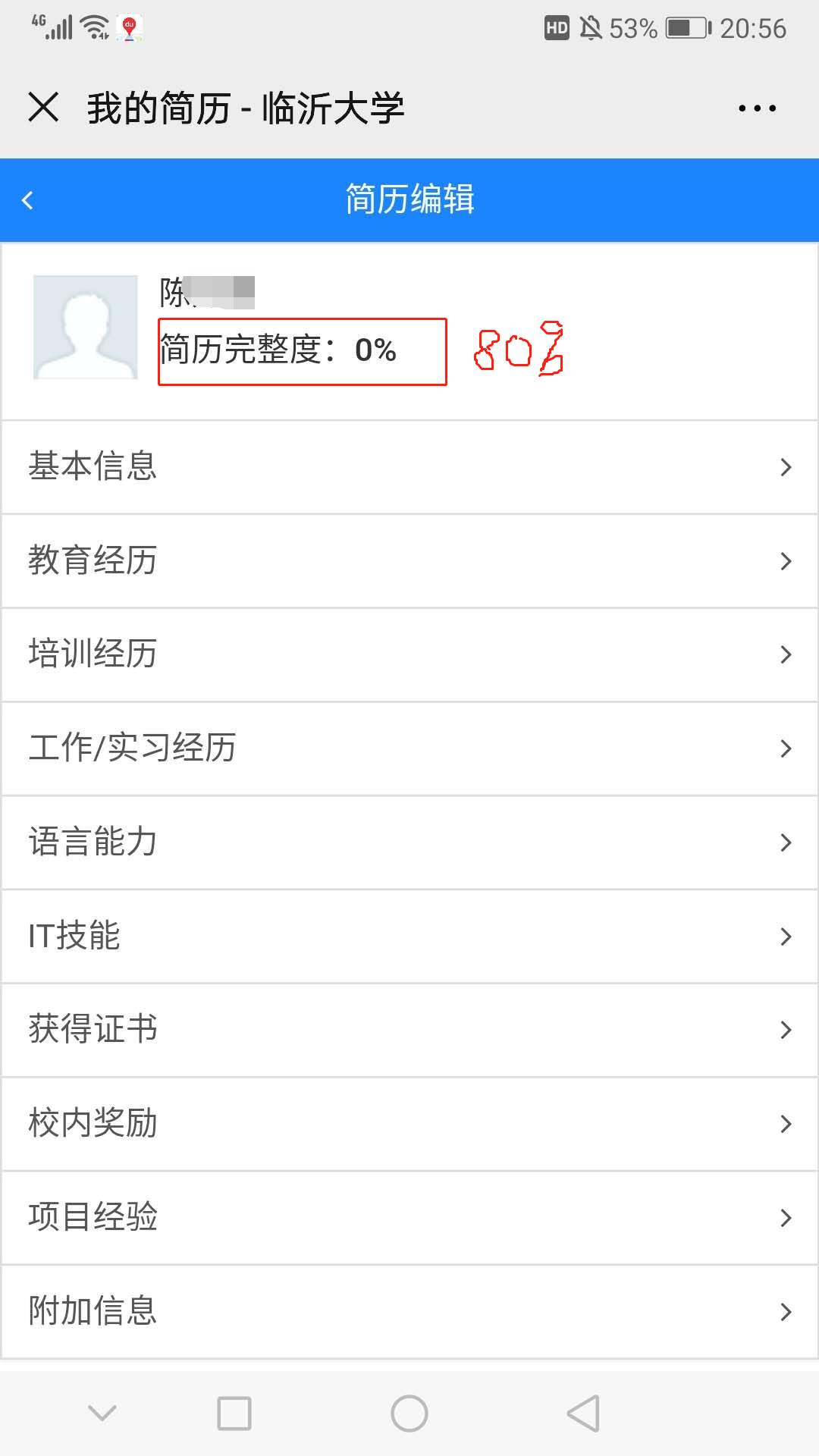
Task: Open the 附加信息 section
Action: coord(409,1312)
